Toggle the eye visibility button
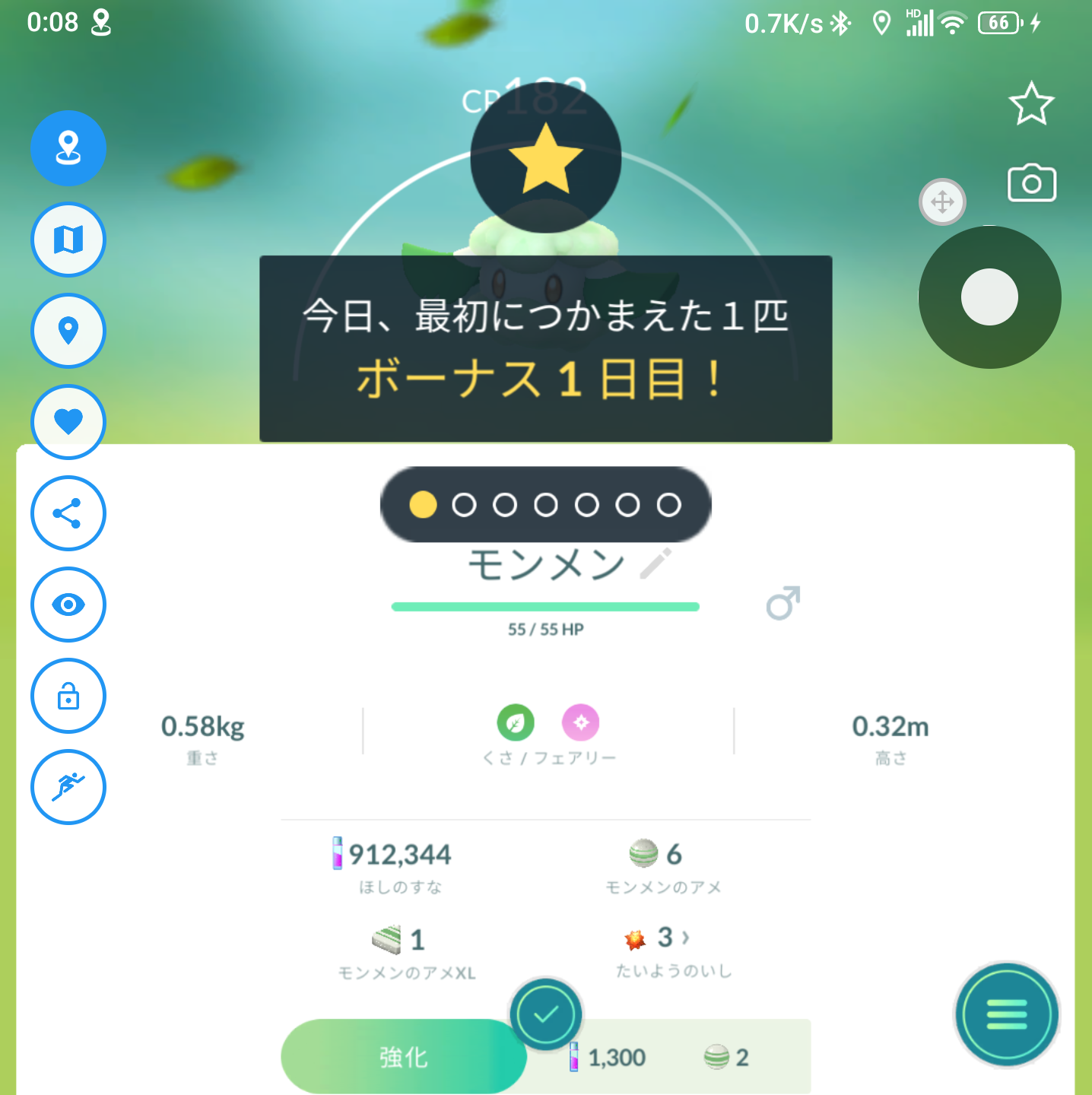 [68, 605]
